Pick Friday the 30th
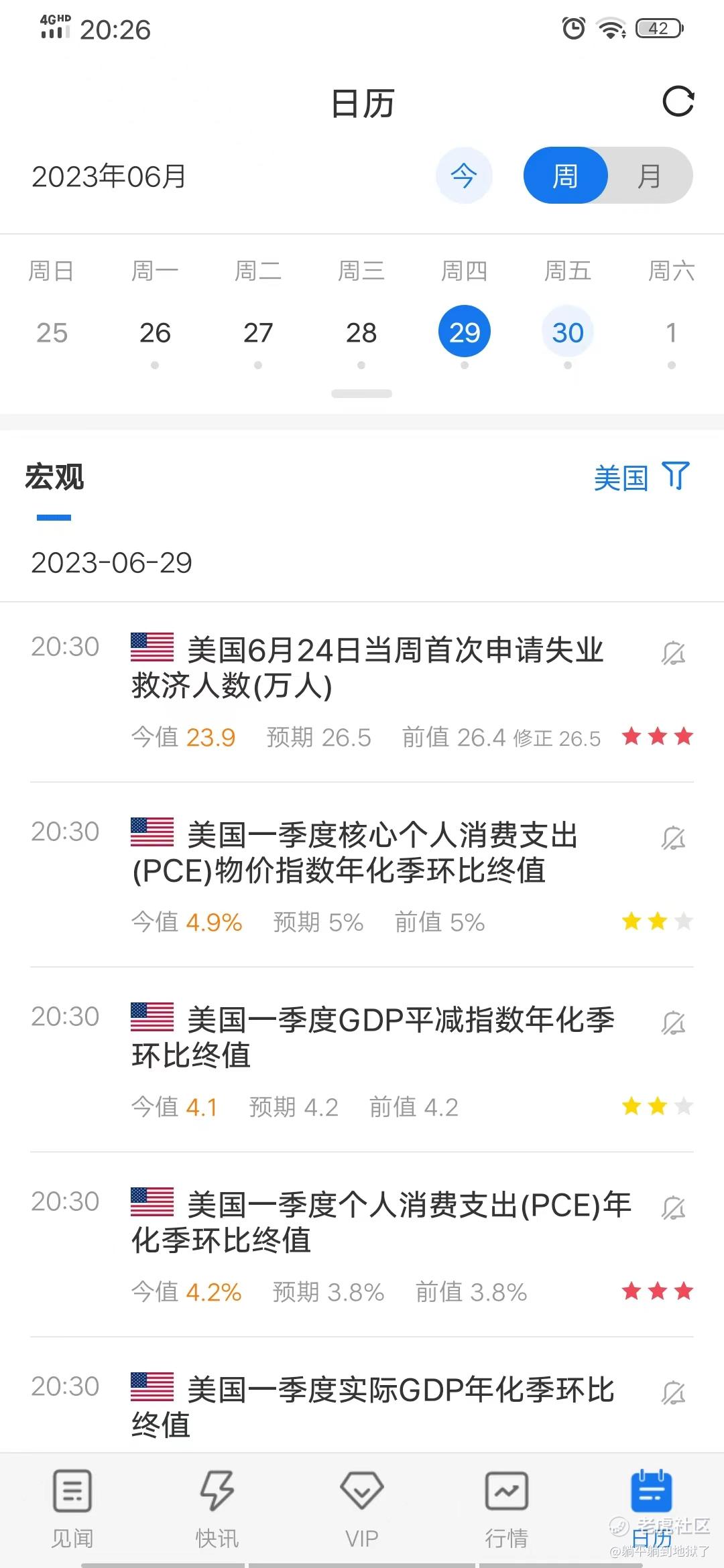724x1568 pixels. (568, 333)
